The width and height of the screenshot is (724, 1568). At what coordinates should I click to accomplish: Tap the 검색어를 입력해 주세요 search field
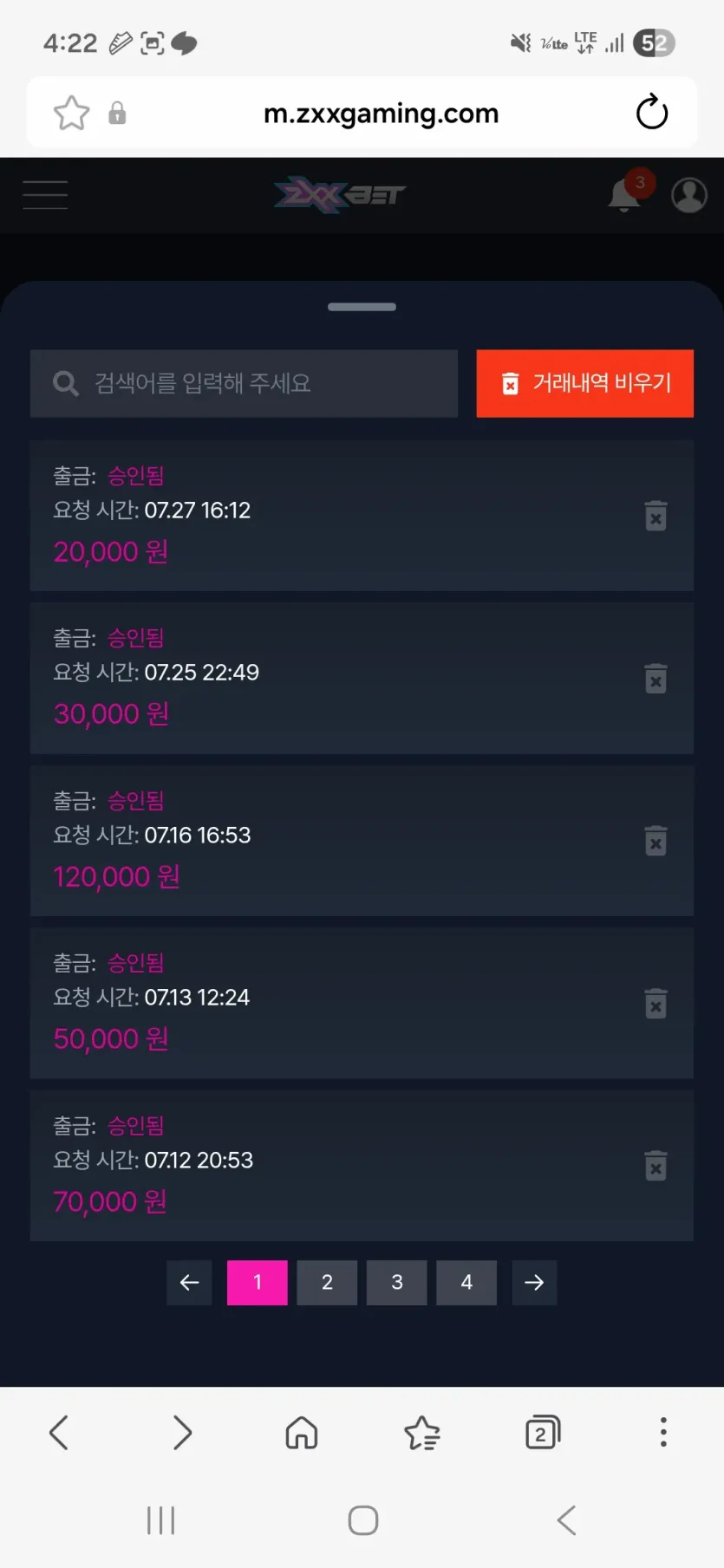(244, 383)
